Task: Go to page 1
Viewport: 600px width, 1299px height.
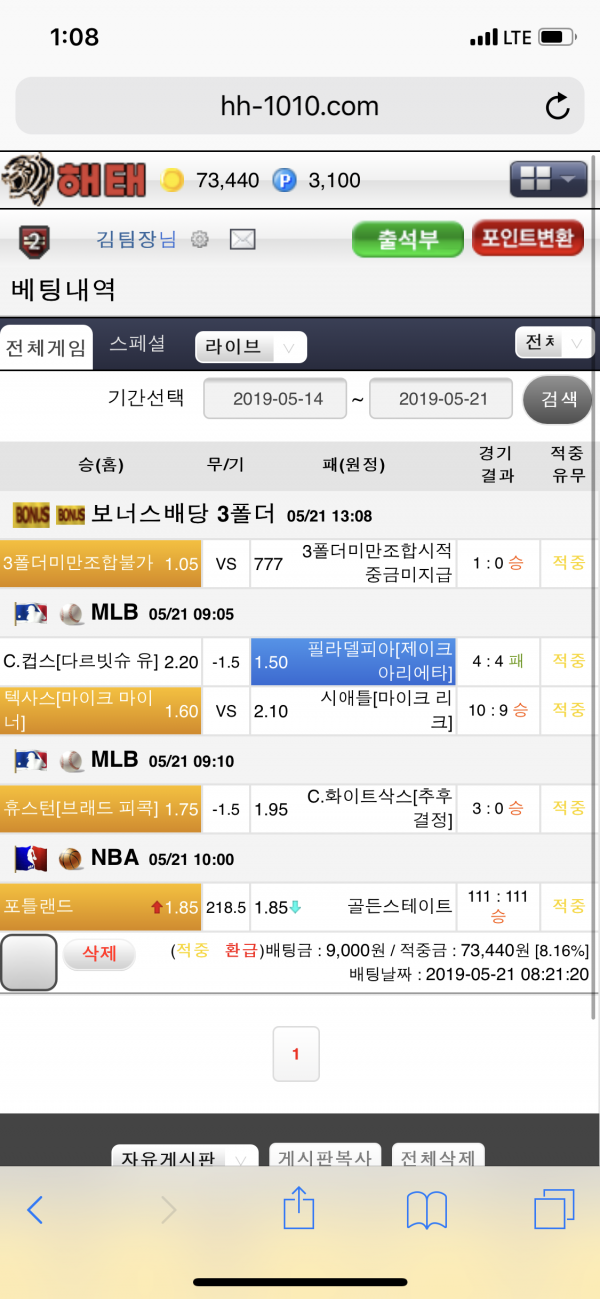Action: (x=296, y=1054)
